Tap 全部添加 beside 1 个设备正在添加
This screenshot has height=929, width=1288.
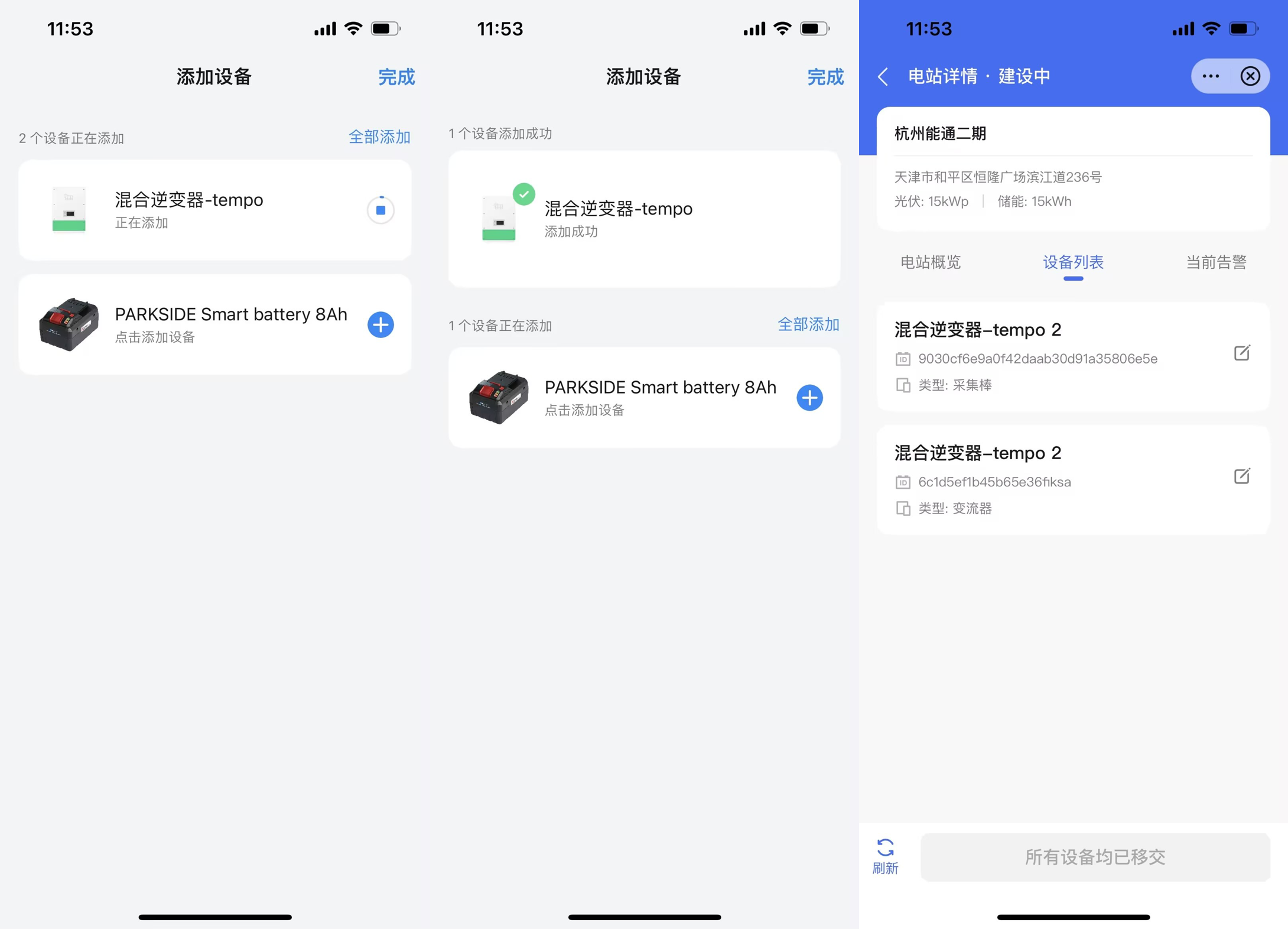[808, 324]
